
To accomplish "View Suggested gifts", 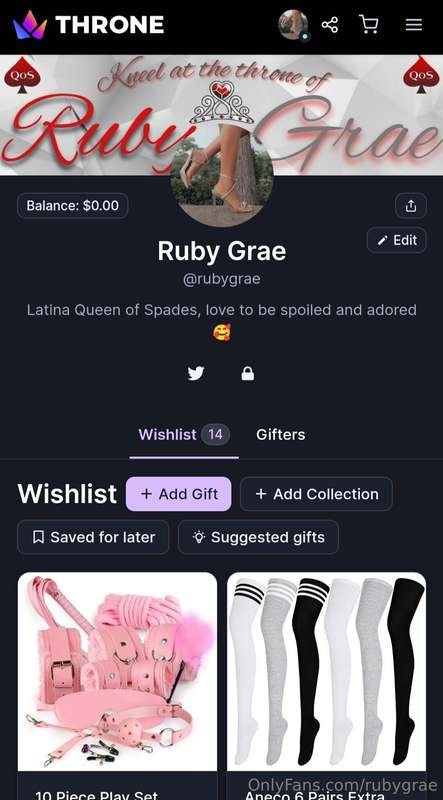I will pos(258,537).
